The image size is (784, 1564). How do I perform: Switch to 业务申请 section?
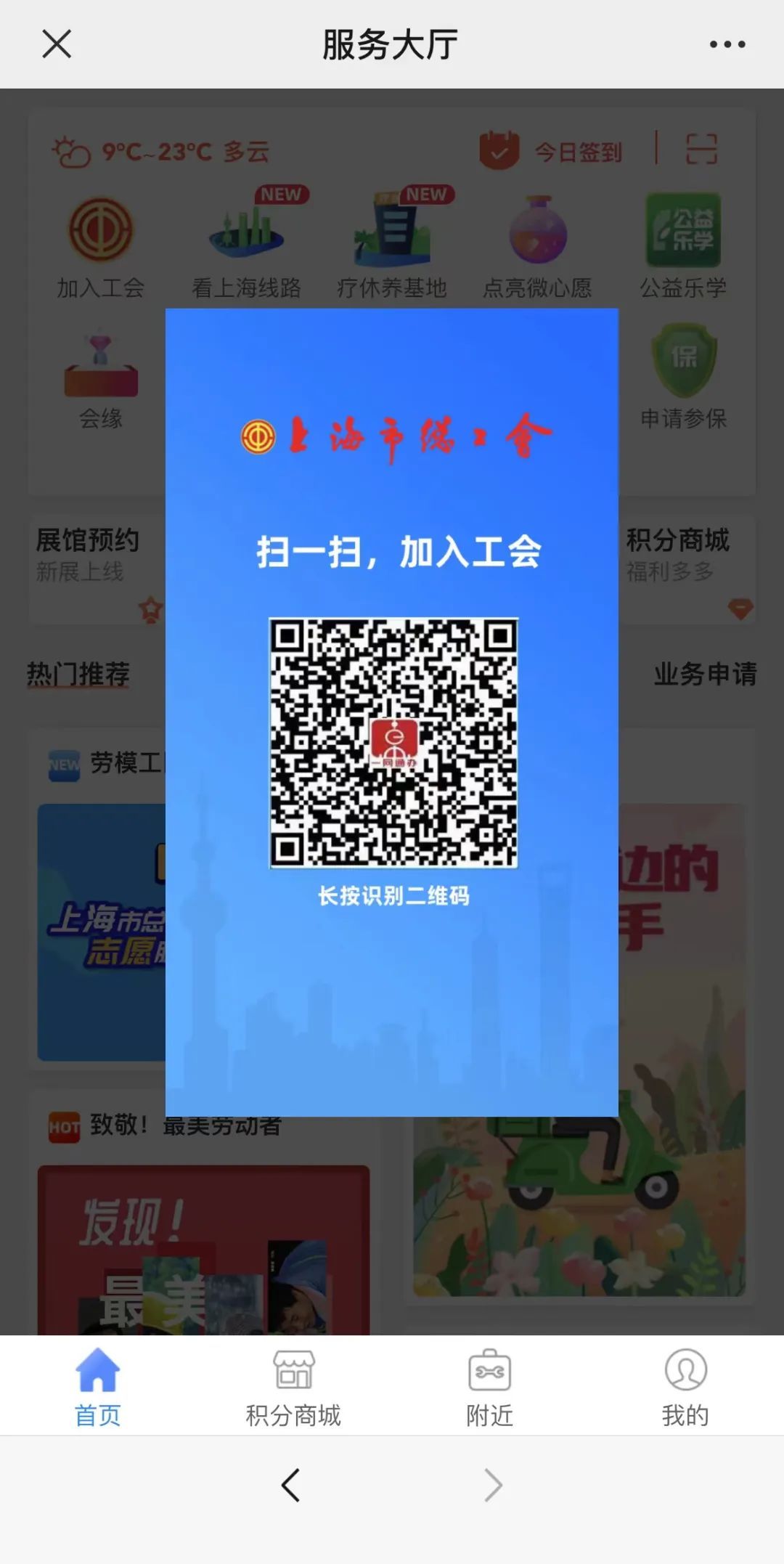(704, 674)
